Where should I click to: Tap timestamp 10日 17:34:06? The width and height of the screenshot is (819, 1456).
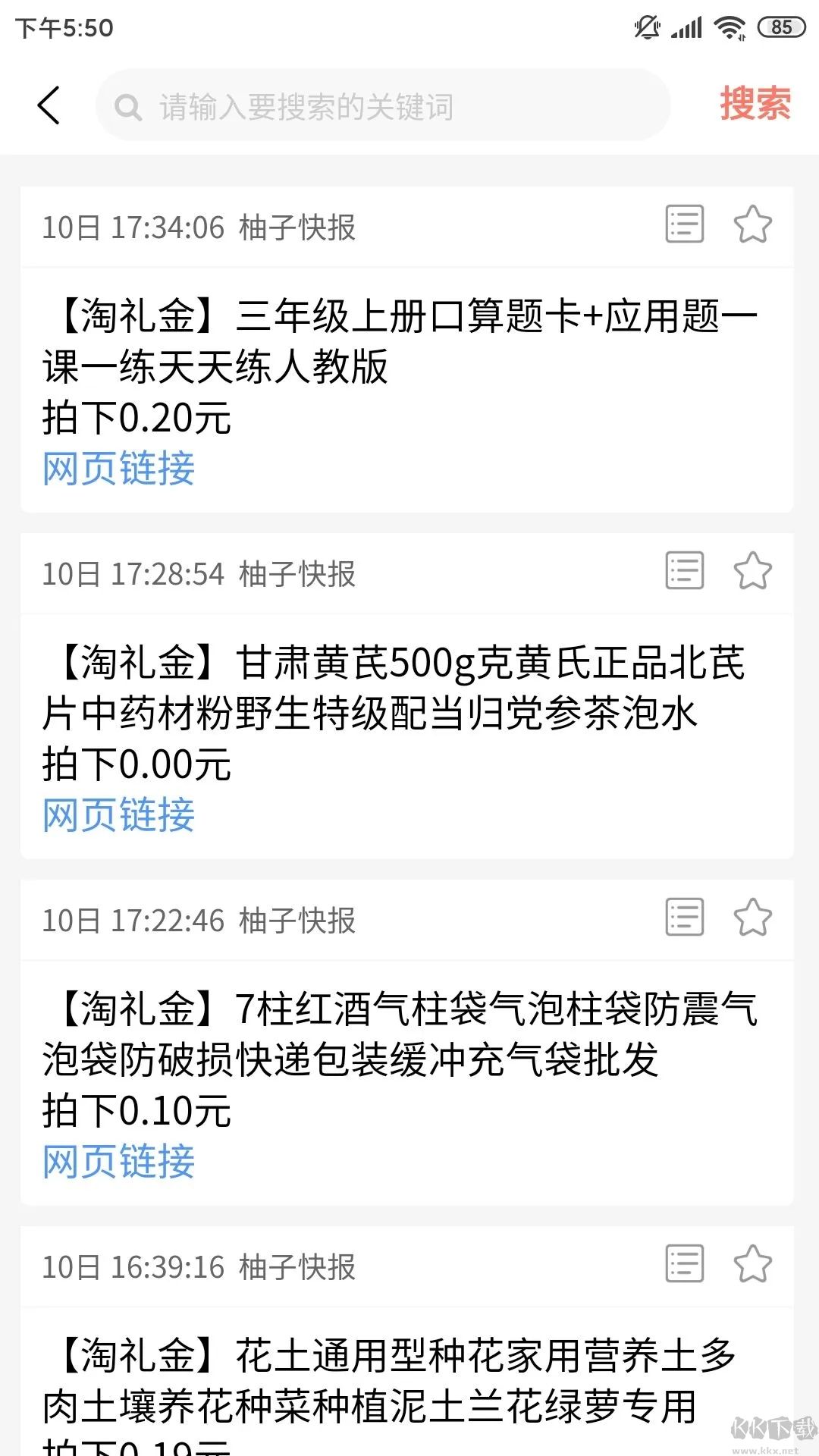pos(133,226)
